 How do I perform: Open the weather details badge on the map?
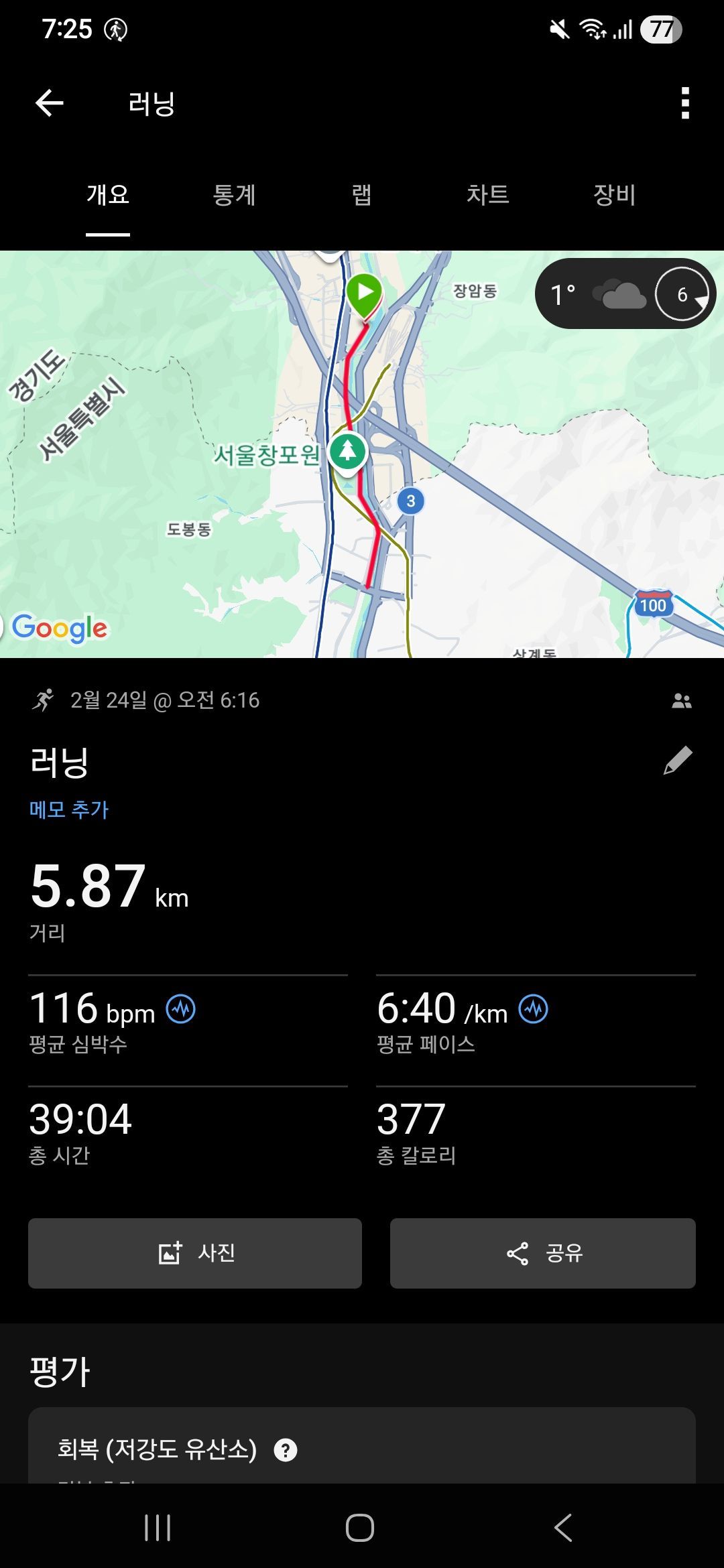[x=625, y=293]
